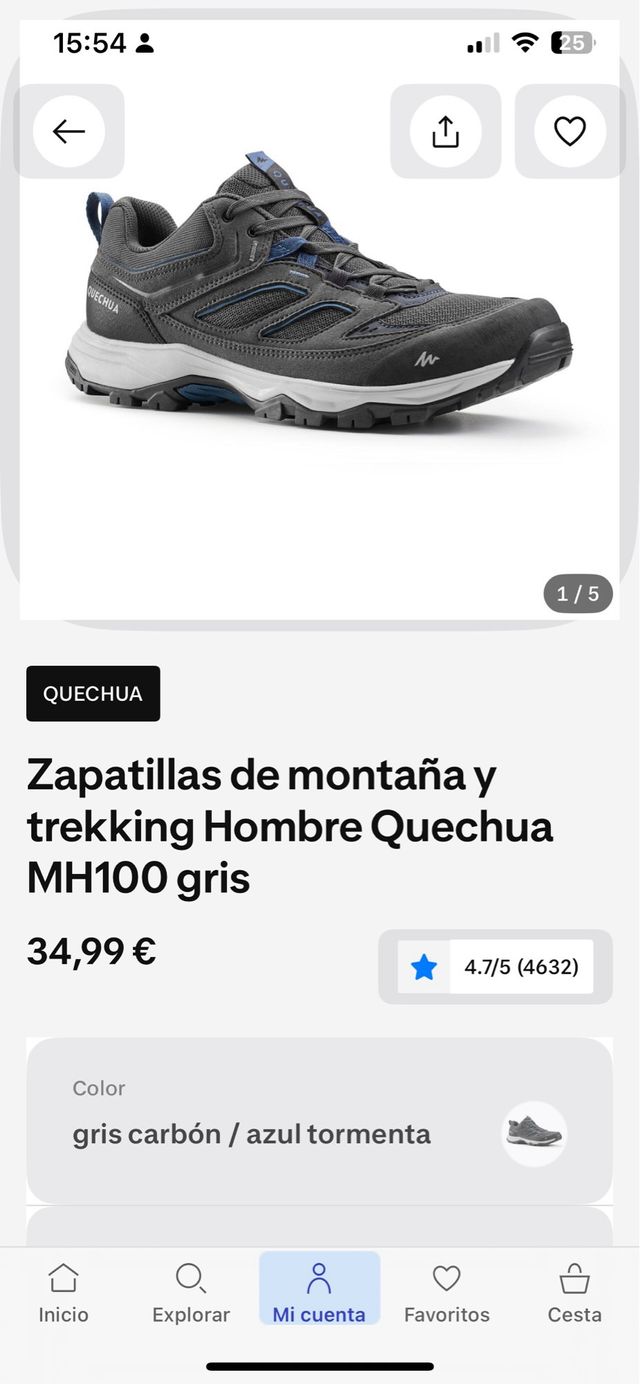Switch to the Favoritos tab
The width and height of the screenshot is (640, 1384).
pyautogui.click(x=446, y=1292)
